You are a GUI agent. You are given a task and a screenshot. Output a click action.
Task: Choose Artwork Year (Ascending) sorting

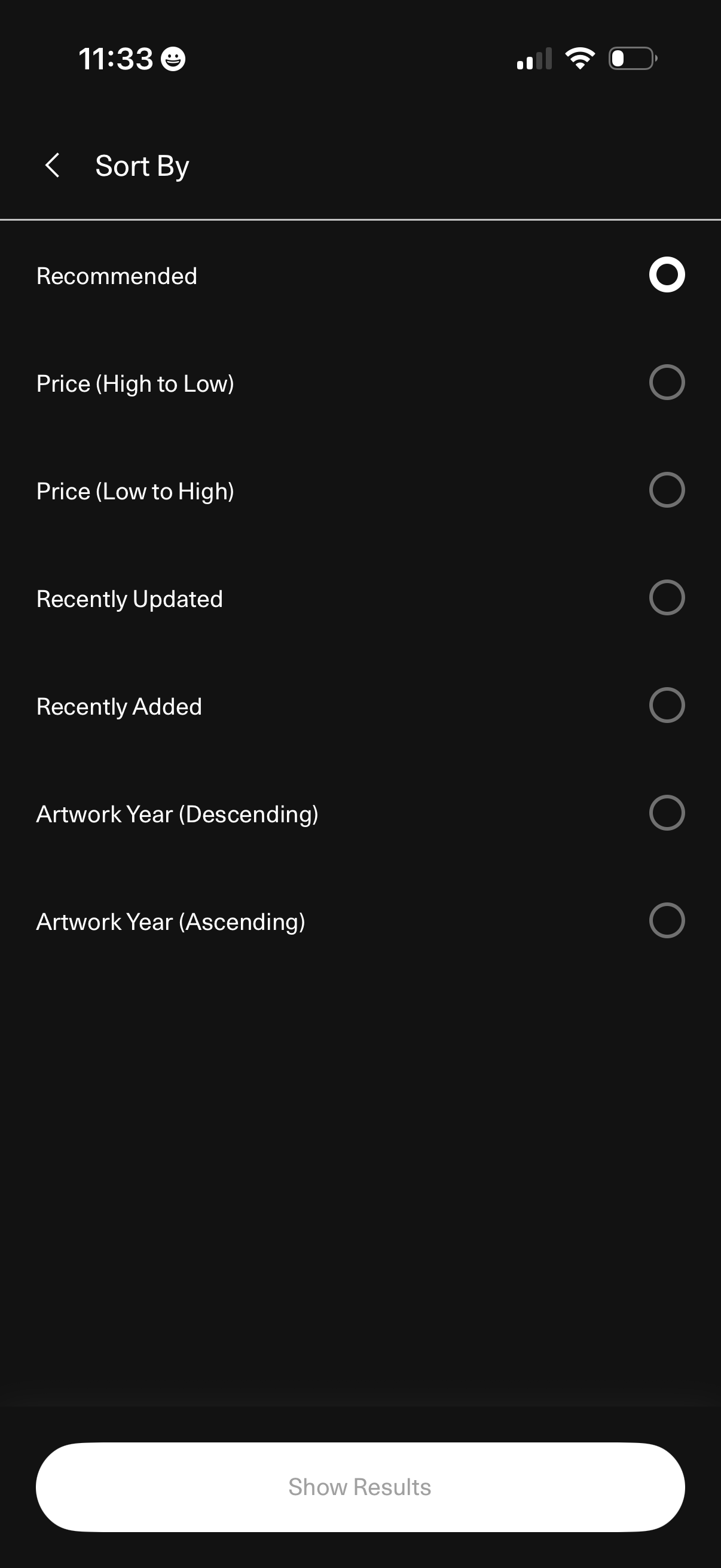(x=666, y=920)
